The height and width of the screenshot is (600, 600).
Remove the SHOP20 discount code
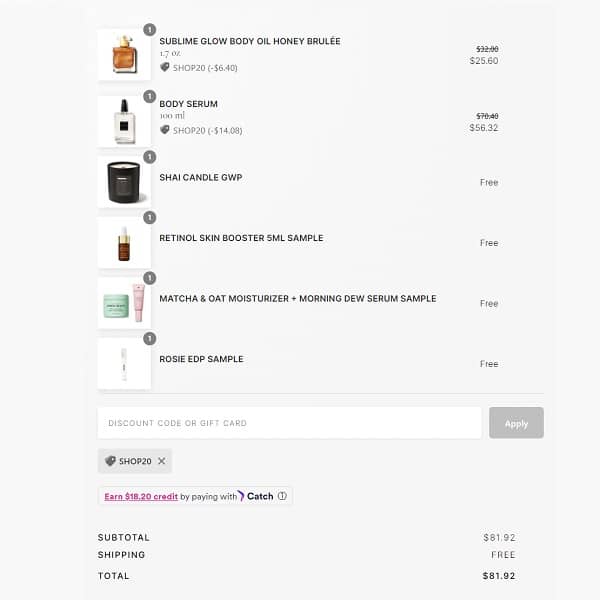(162, 461)
